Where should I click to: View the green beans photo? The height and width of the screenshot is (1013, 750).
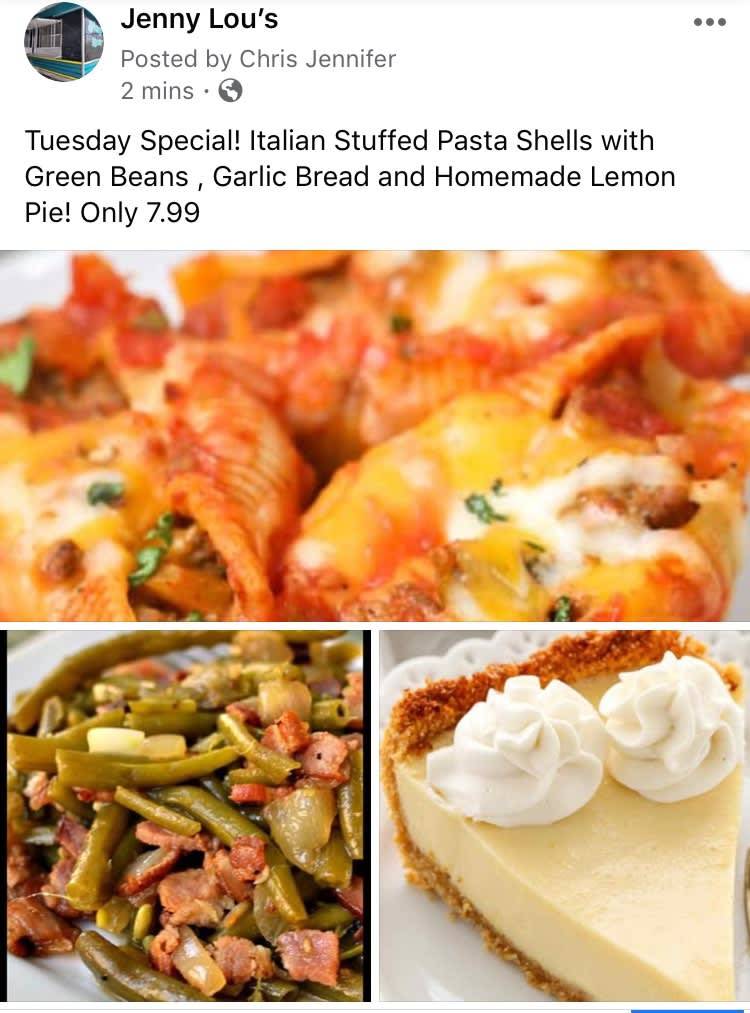186,815
